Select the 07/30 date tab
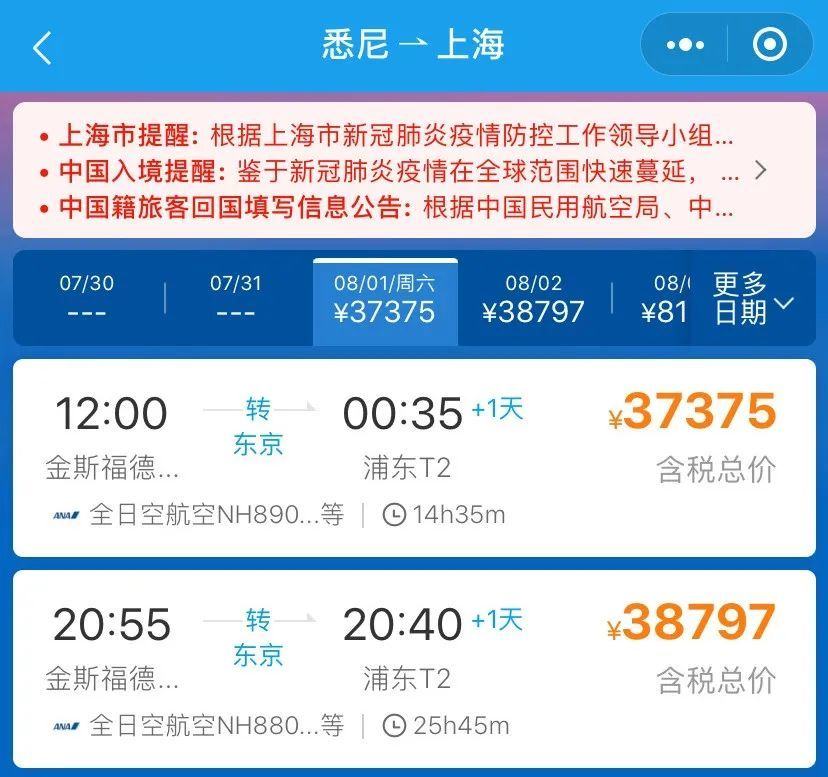Screen dimensions: 828x777 point(87,298)
